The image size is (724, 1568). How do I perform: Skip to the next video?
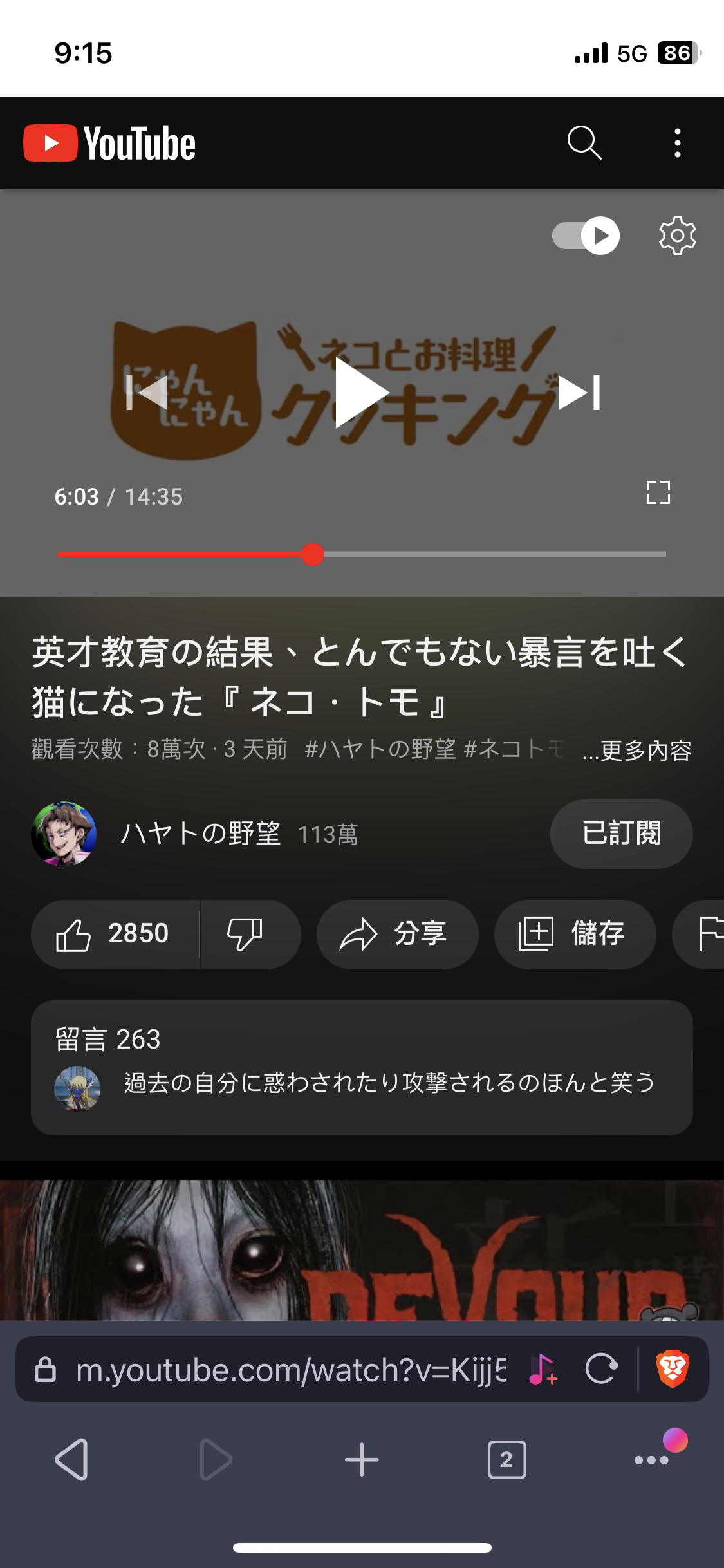[579, 393]
